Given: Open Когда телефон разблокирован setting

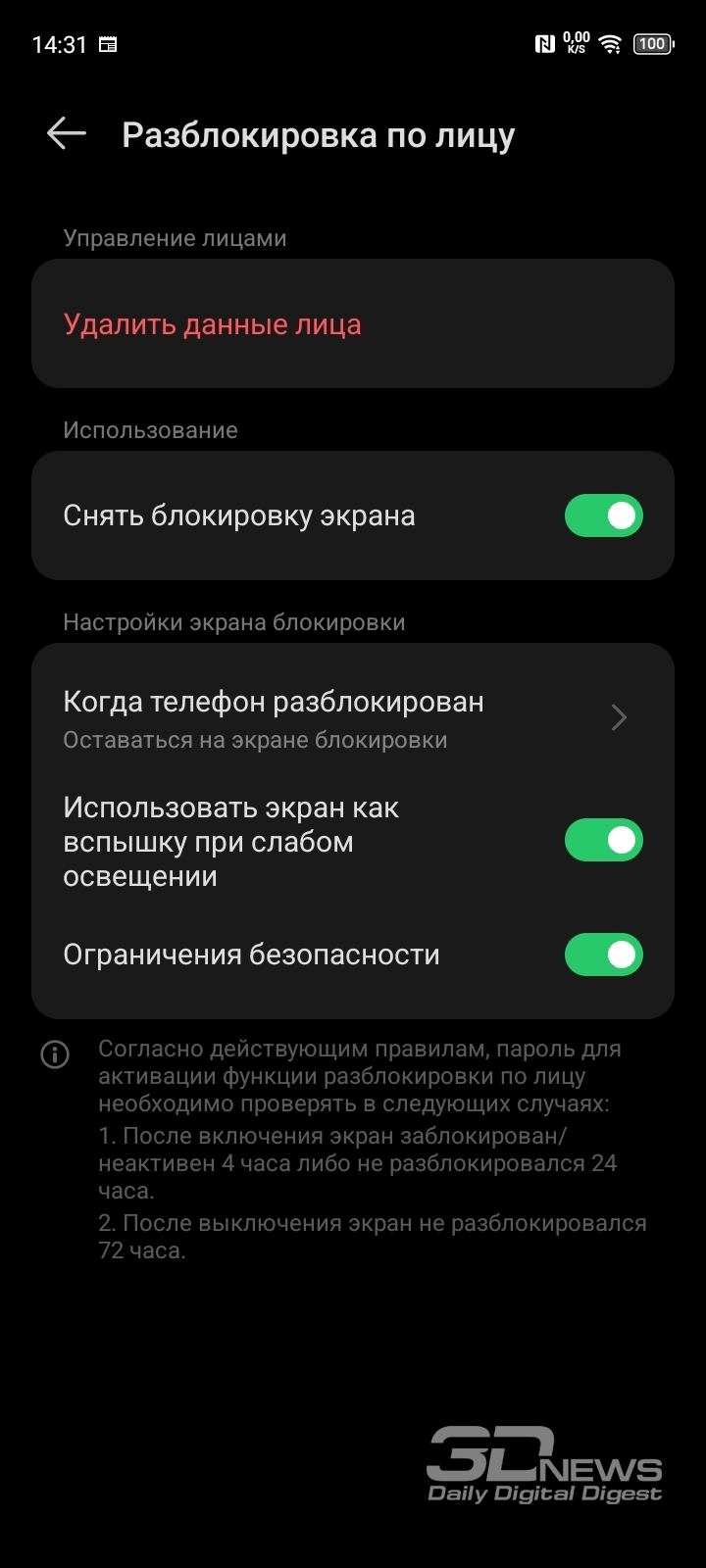Looking at the screenshot, I should [x=353, y=718].
